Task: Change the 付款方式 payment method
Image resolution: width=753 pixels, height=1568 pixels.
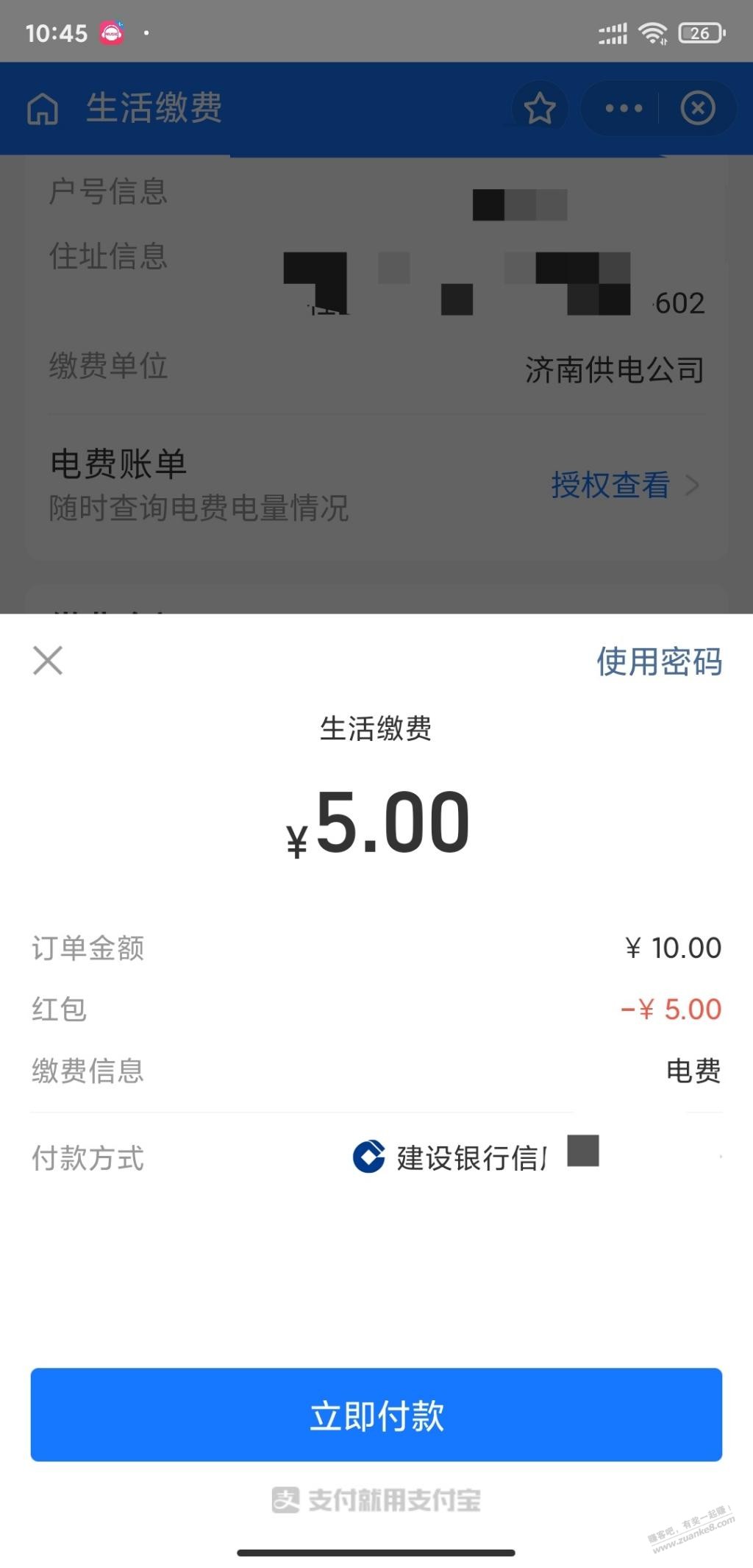Action: pyautogui.click(x=376, y=1157)
